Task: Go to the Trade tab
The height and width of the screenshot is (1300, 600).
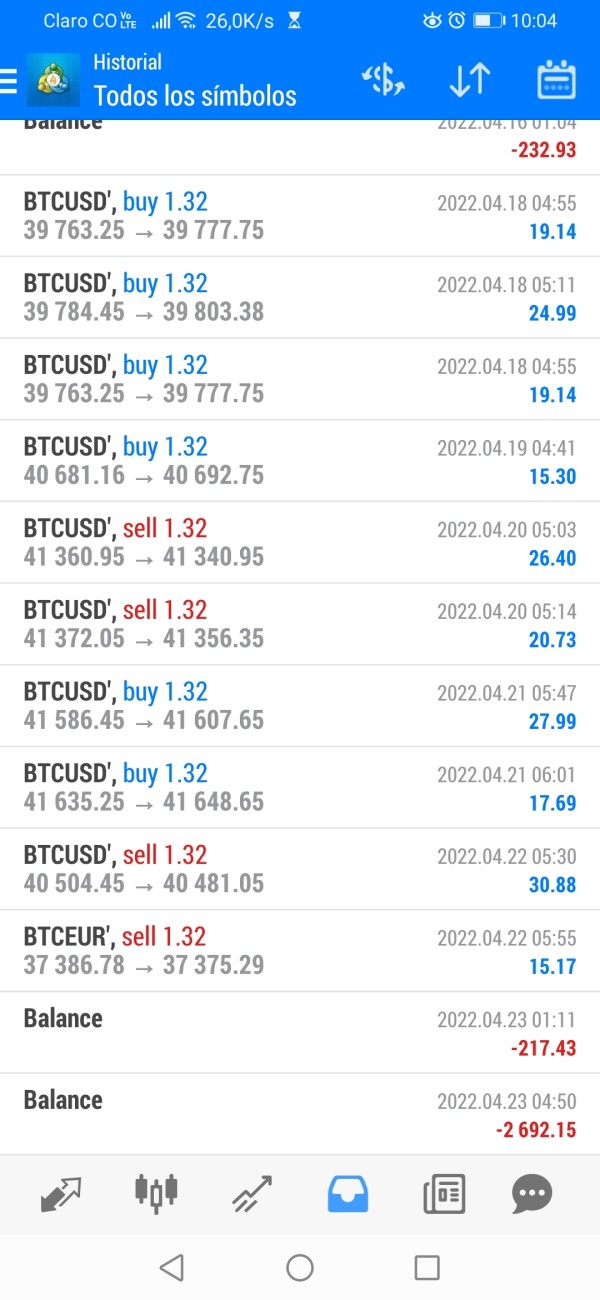Action: [252, 1193]
